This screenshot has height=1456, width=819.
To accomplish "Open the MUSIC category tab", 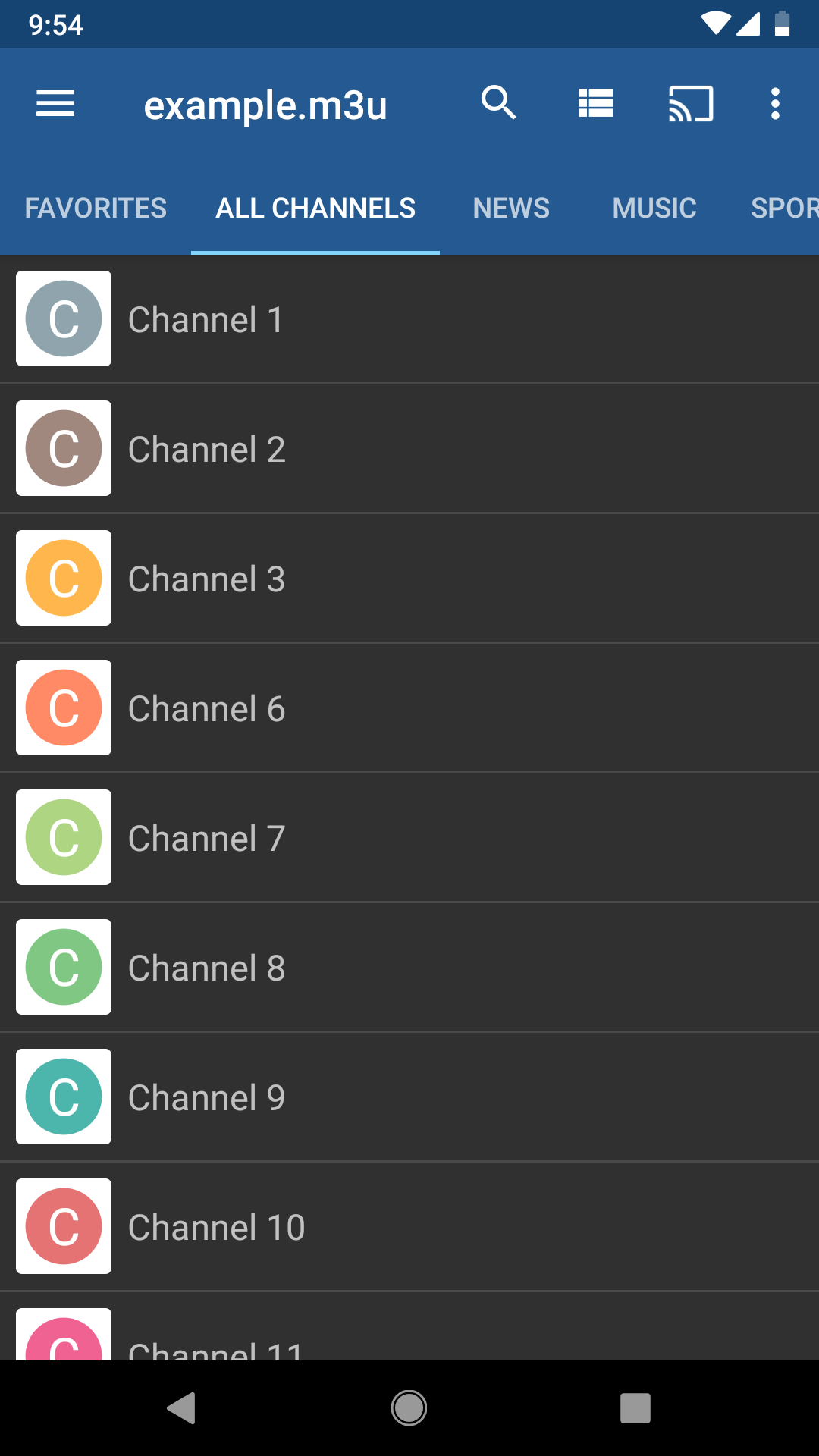I will coord(654,207).
